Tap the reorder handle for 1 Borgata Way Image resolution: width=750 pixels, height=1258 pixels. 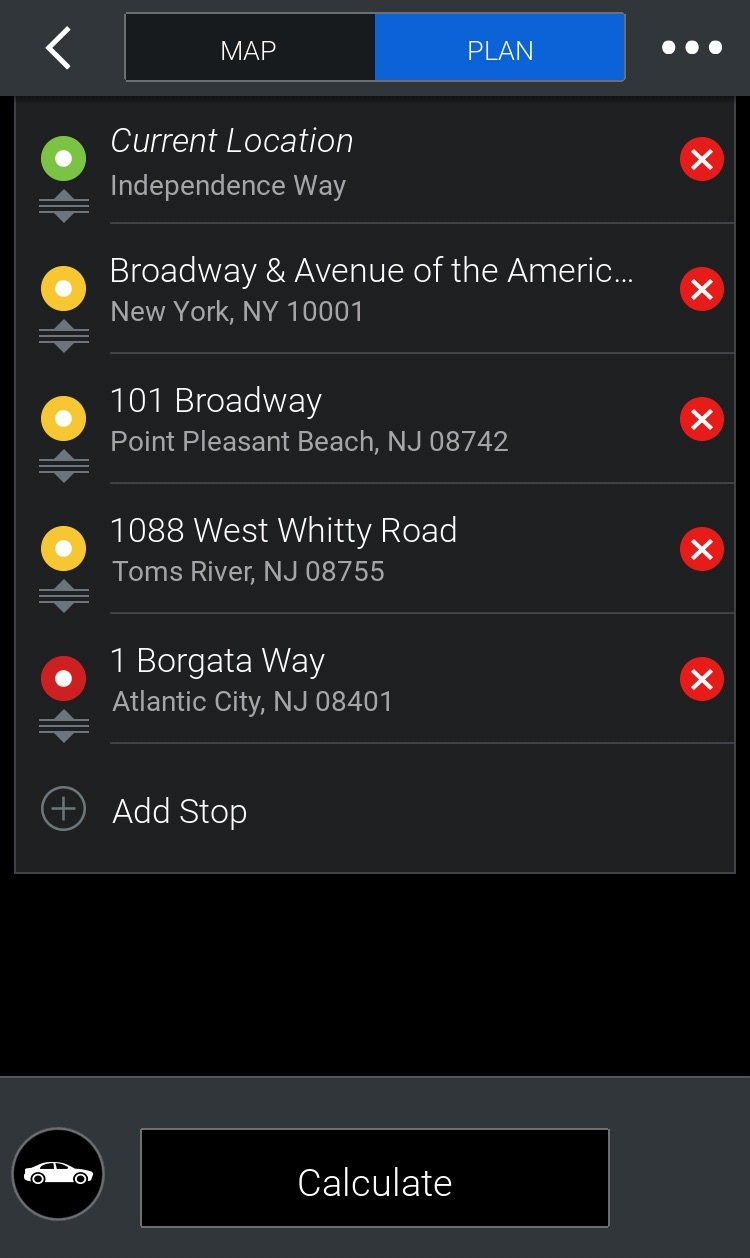coord(64,726)
